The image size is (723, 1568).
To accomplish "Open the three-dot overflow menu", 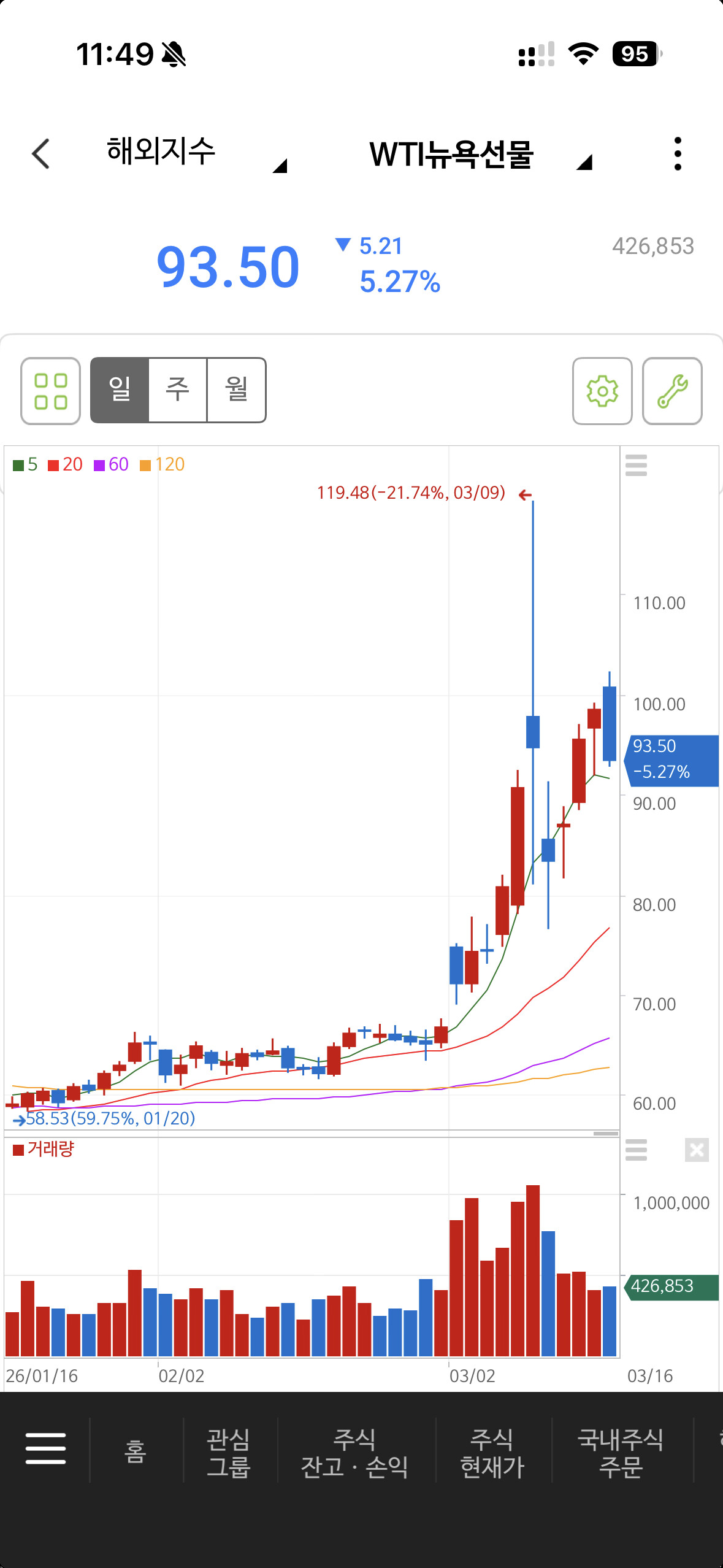I will click(x=677, y=154).
